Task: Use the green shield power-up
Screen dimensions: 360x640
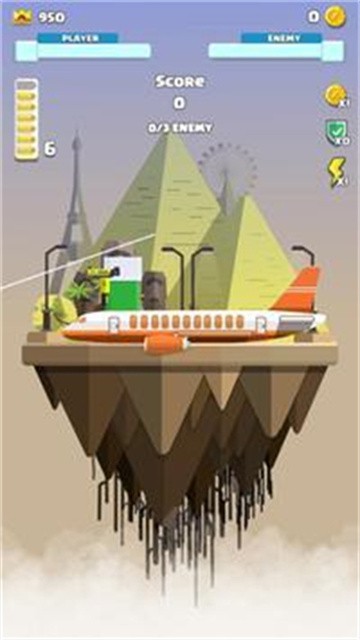Action: click(337, 133)
